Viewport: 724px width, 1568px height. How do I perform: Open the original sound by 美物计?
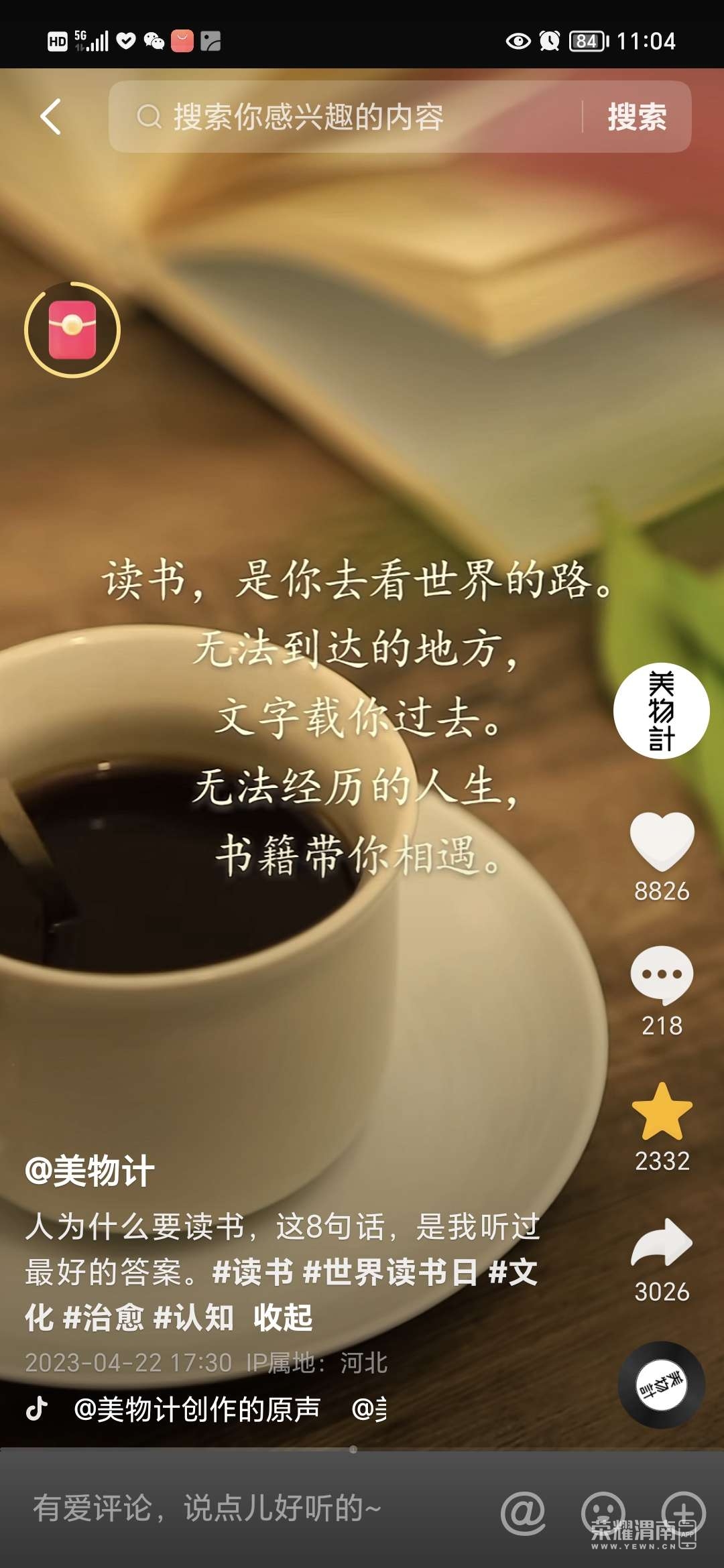[x=197, y=1409]
